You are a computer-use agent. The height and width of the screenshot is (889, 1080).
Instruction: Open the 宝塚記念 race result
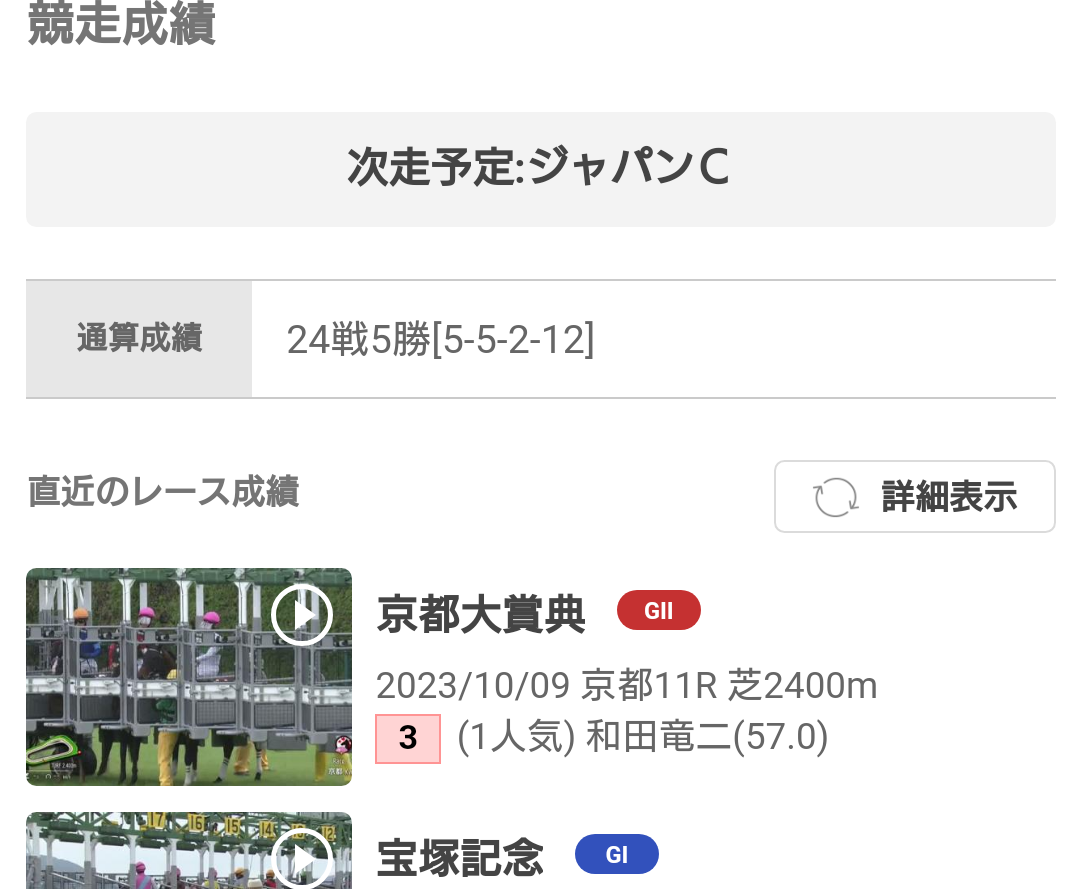[460, 858]
